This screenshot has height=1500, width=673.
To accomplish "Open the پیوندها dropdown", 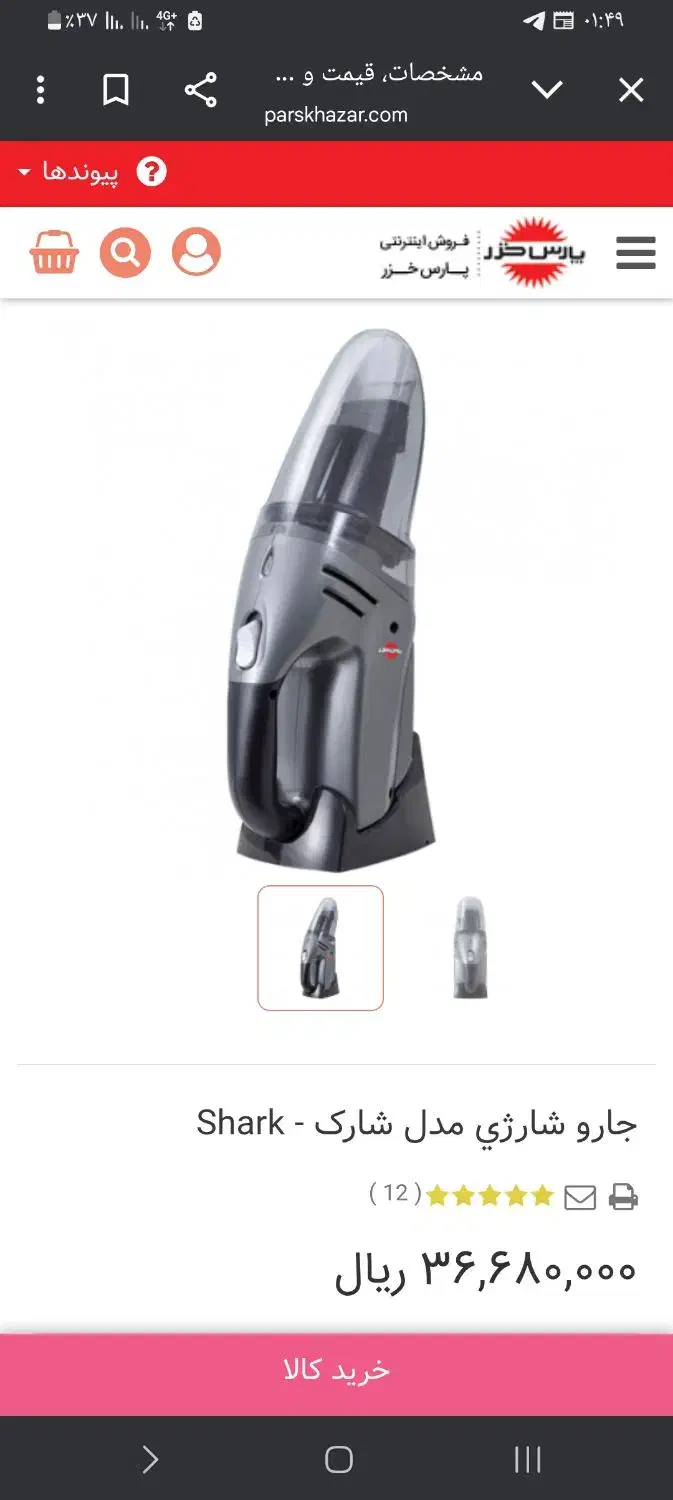I will (x=67, y=172).
